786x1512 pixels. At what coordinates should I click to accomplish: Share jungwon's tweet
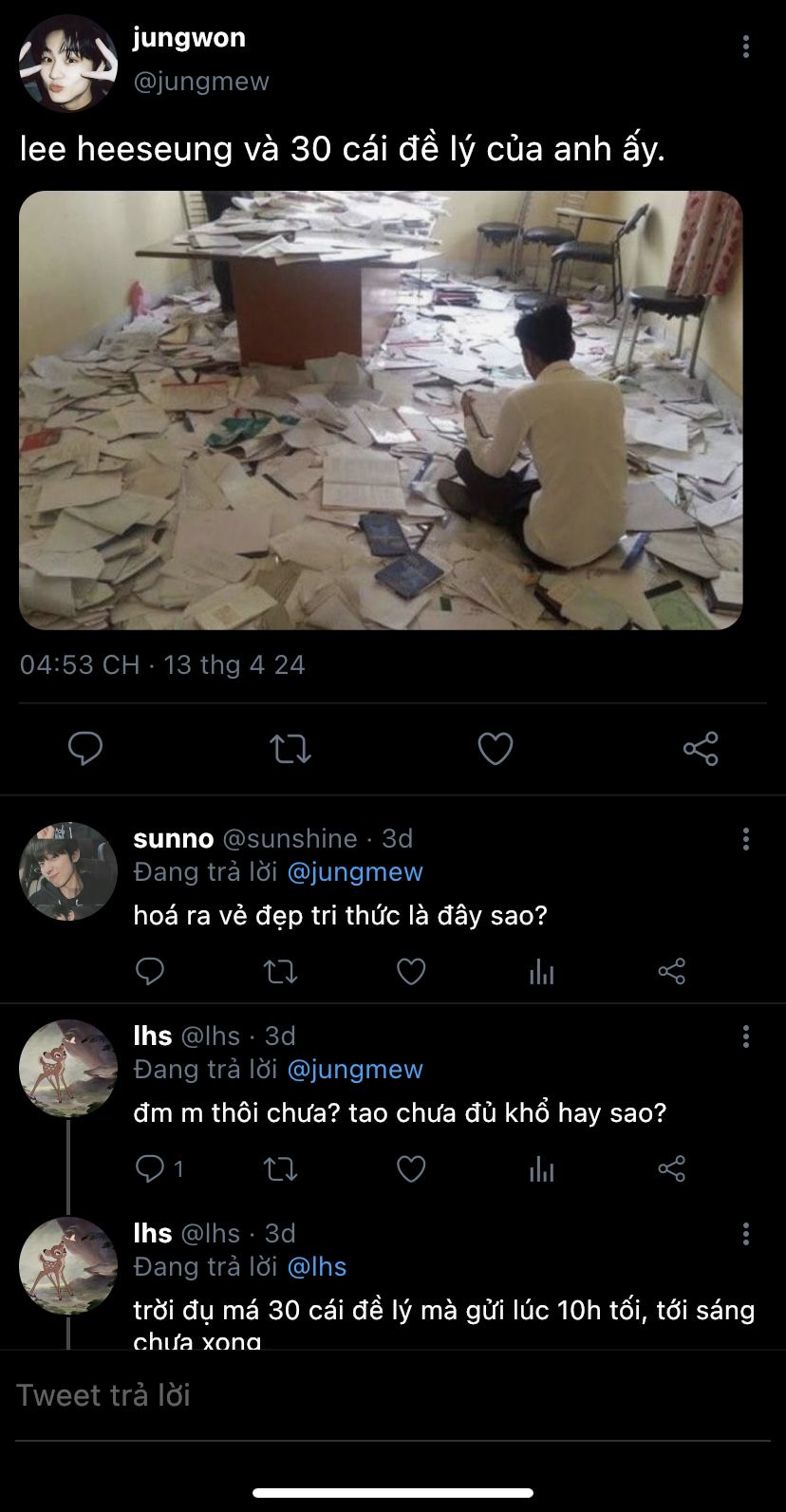701,749
